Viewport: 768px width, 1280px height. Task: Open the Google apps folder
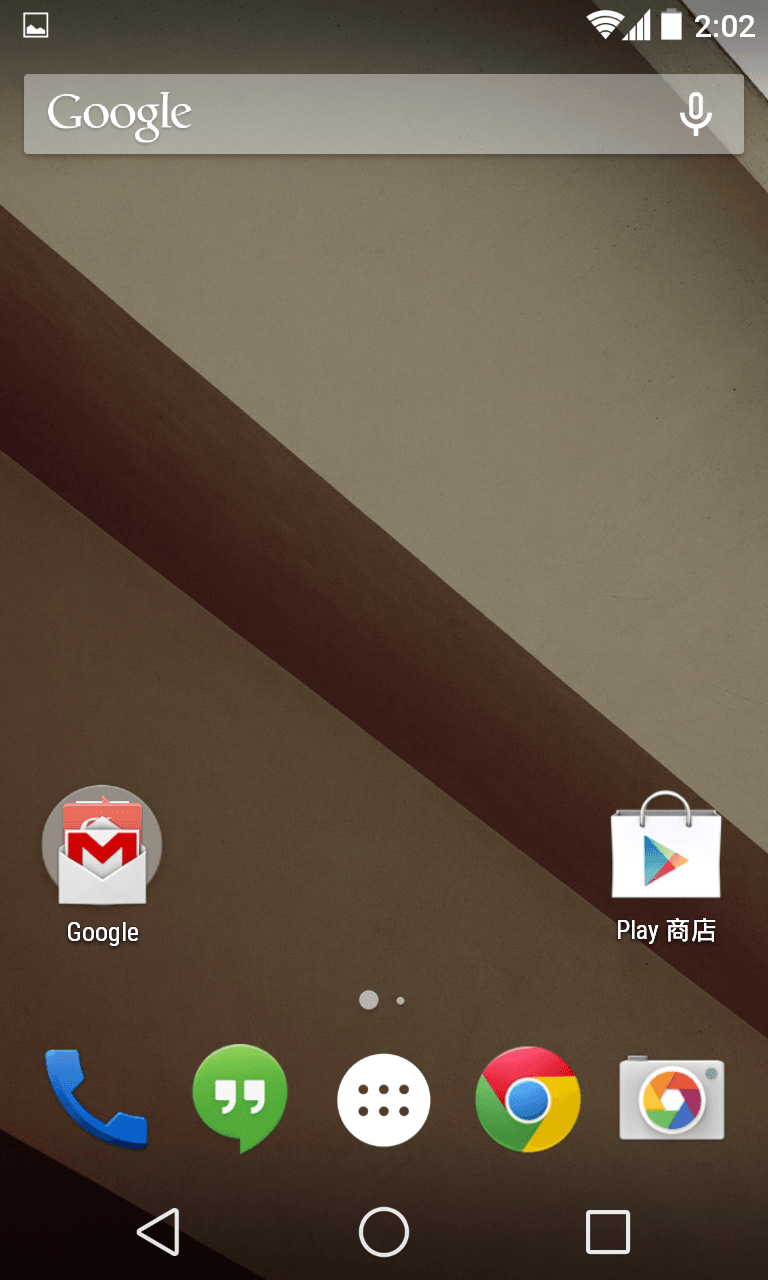coord(102,846)
